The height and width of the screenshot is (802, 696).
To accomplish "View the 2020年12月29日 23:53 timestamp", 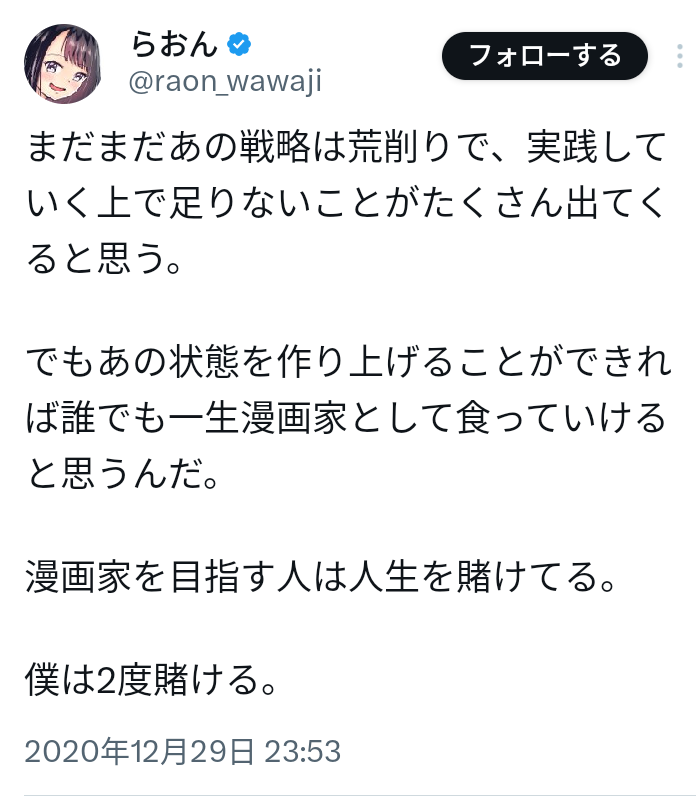I will point(183,749).
